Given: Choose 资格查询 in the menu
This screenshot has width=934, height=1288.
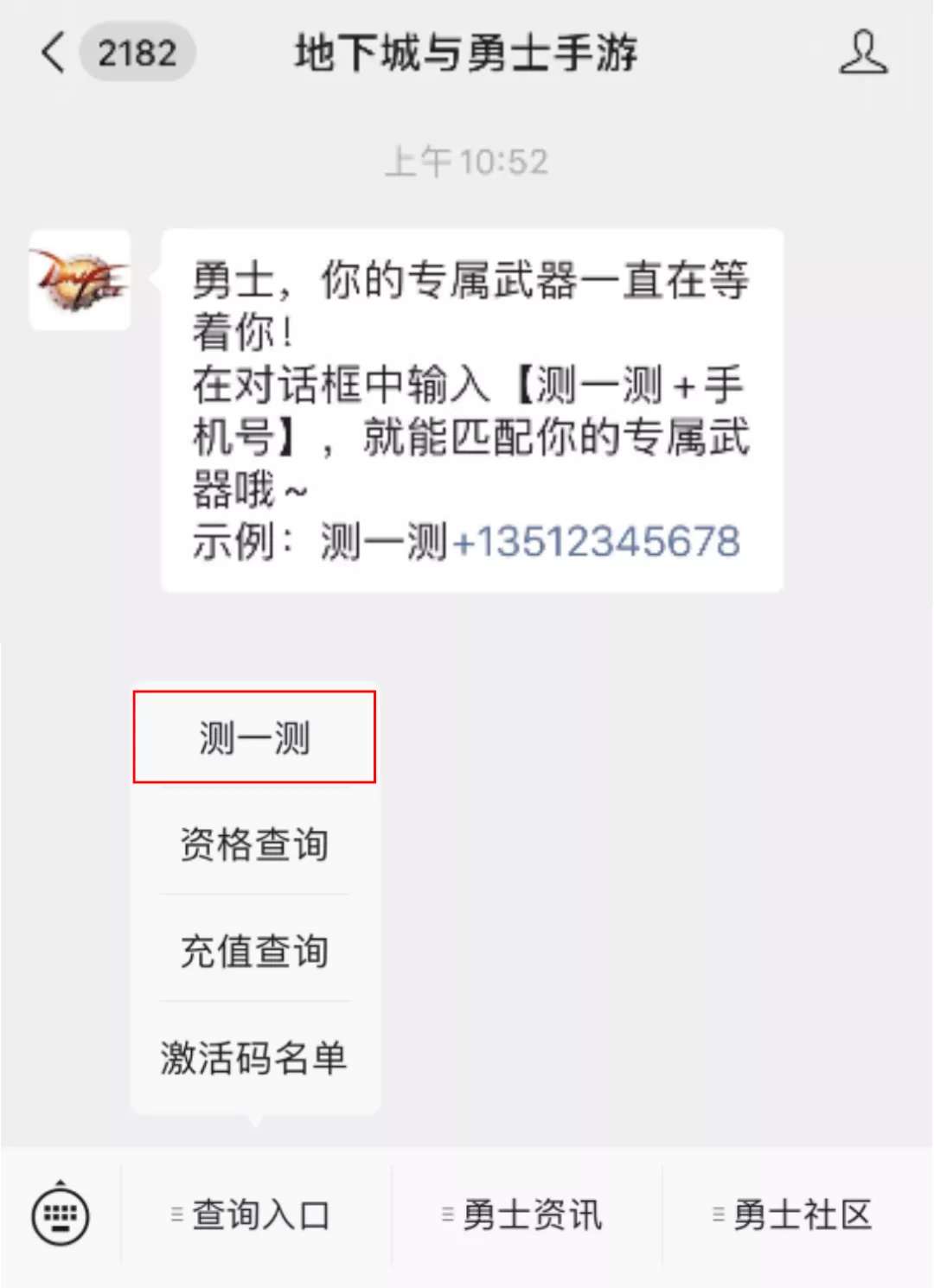Looking at the screenshot, I should 254,845.
